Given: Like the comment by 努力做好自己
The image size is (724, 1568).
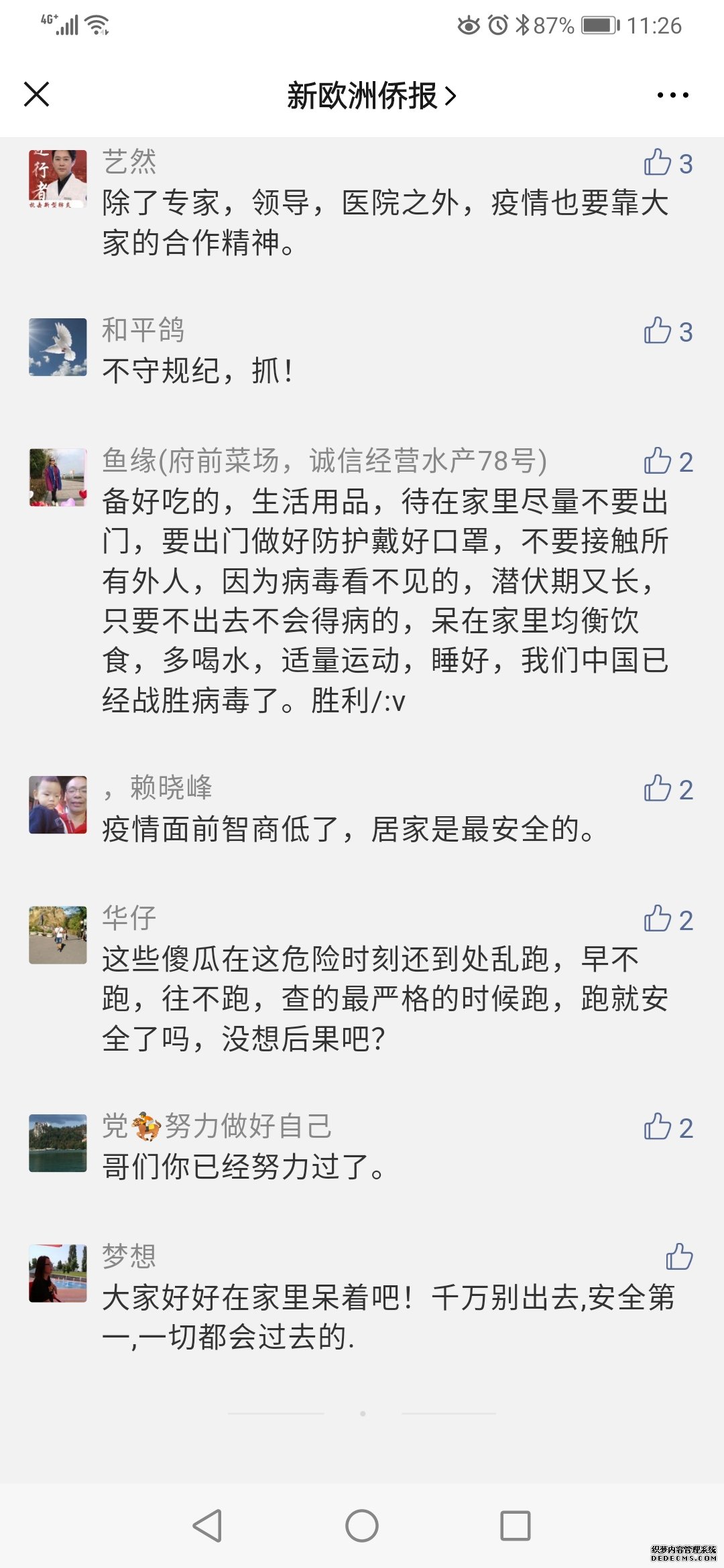Looking at the screenshot, I should [x=668, y=1127].
